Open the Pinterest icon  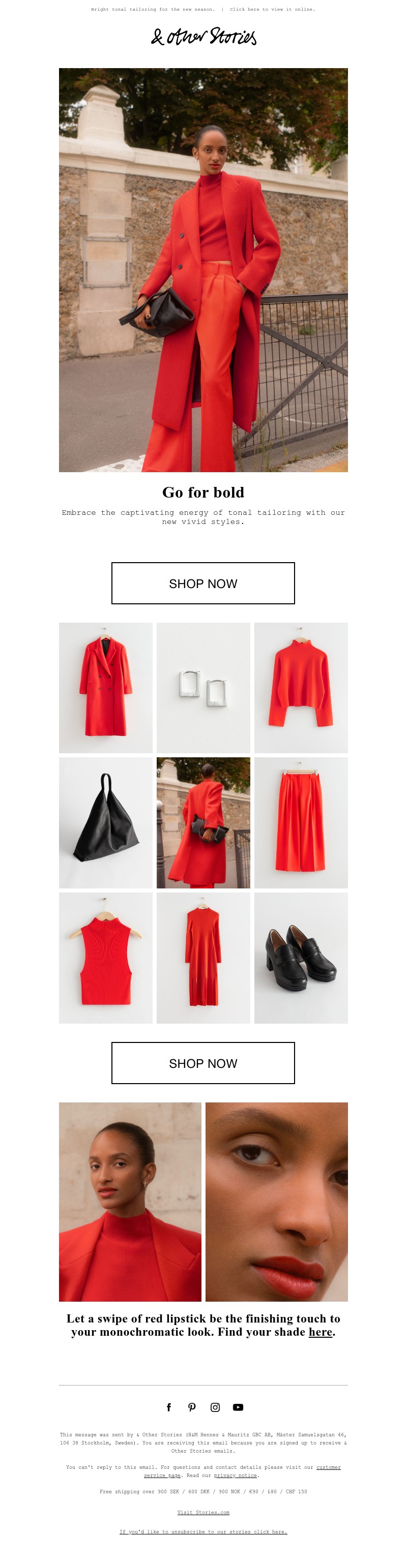(192, 1407)
